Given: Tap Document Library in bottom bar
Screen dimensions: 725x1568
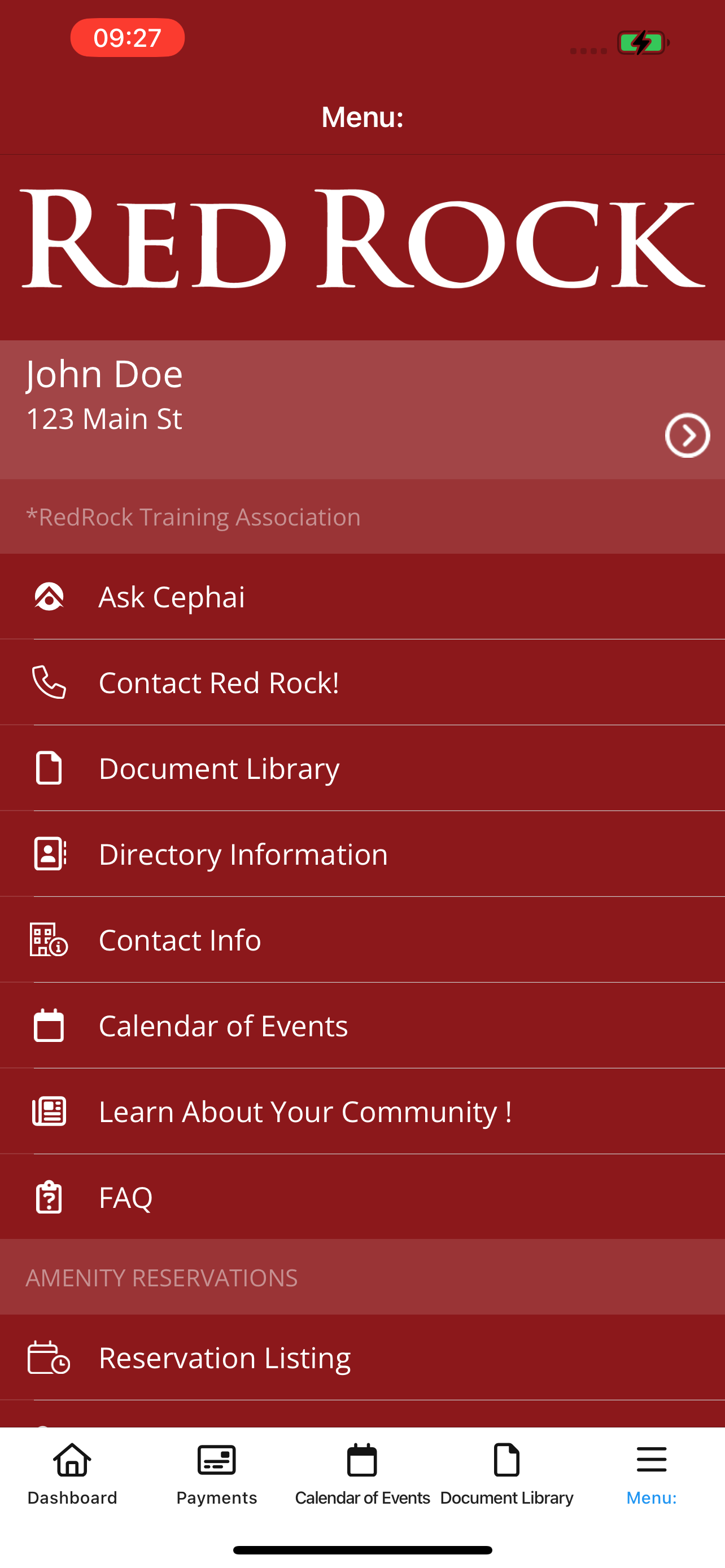Looking at the screenshot, I should point(506,1474).
